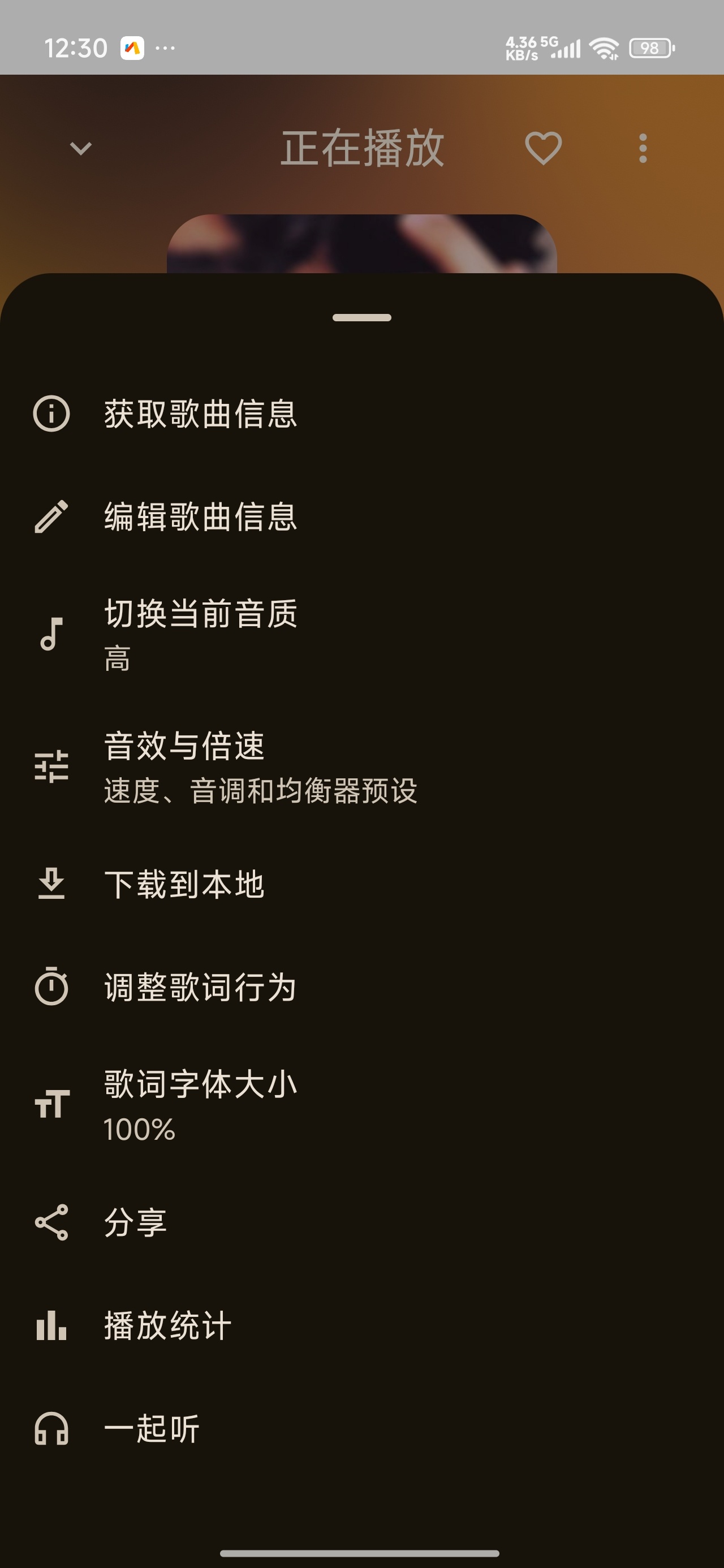Open 切换当前音质 to change audio quality
Screen dimensions: 724x1568
pyautogui.click(x=361, y=634)
